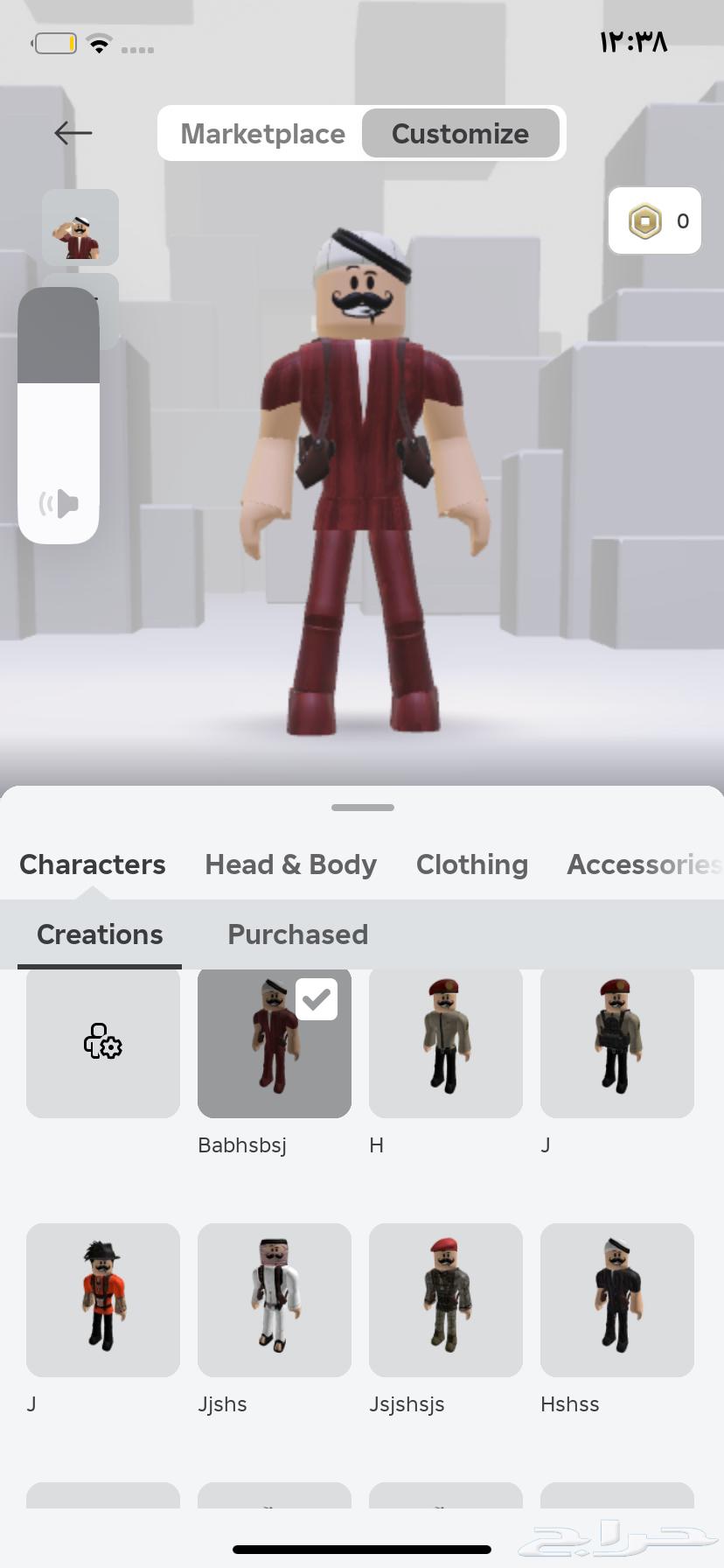Screen dimensions: 724x1568
Task: Open the Head & Body tab
Action: coord(290,864)
